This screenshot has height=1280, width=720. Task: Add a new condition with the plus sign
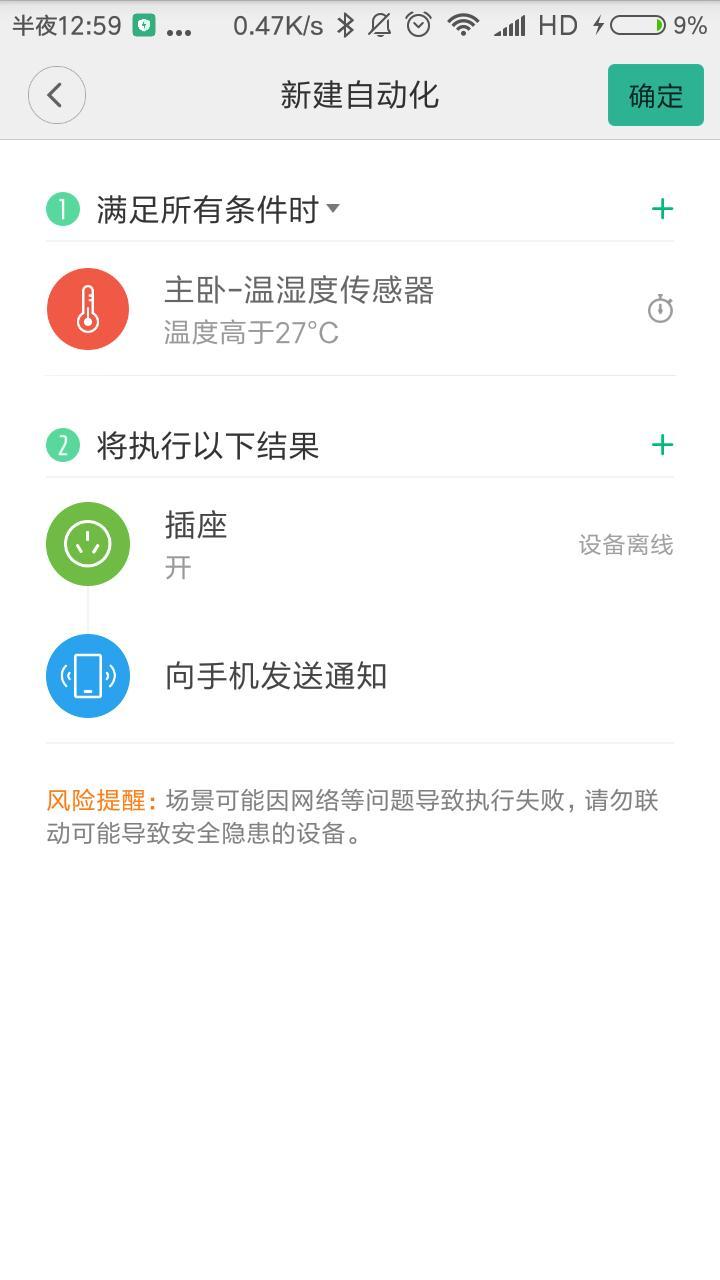(661, 209)
